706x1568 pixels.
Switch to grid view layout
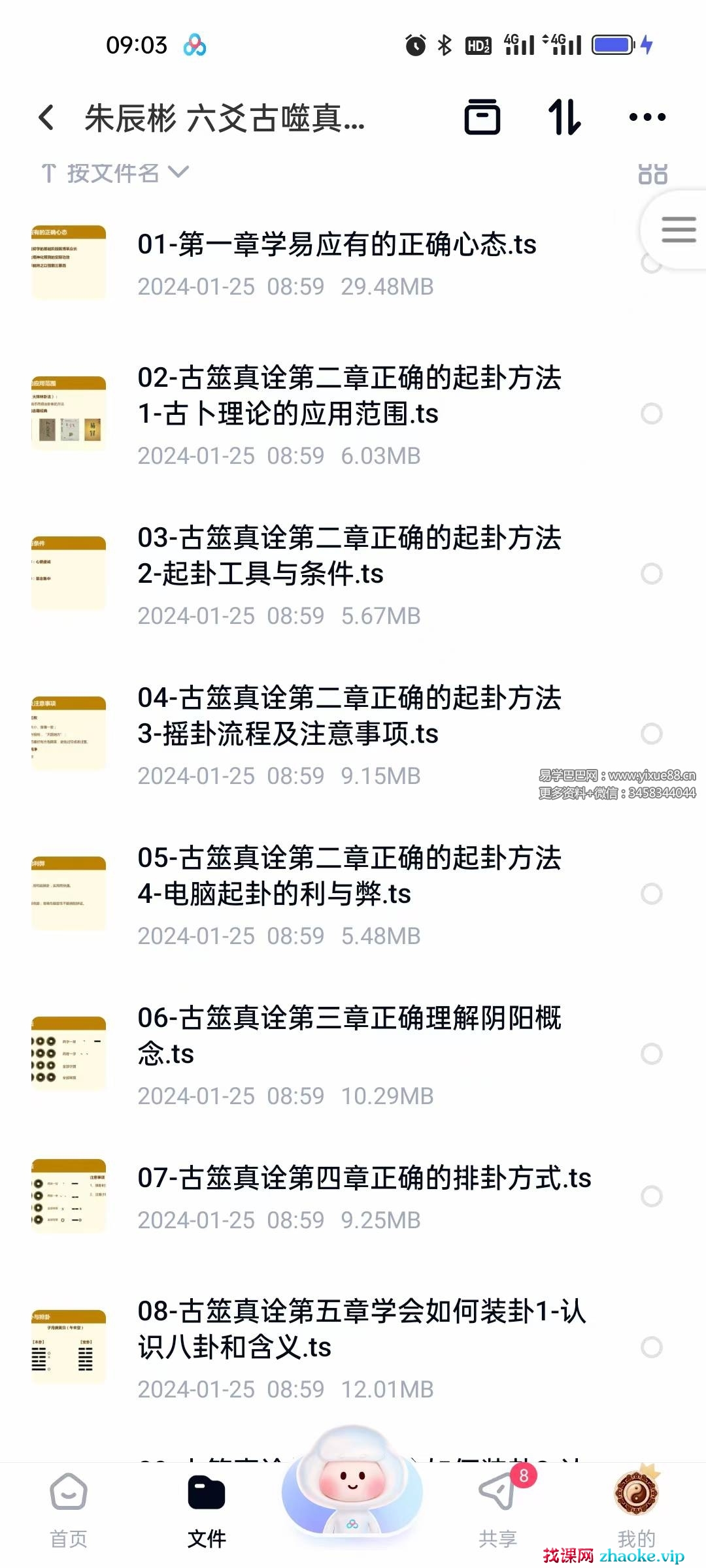click(652, 174)
